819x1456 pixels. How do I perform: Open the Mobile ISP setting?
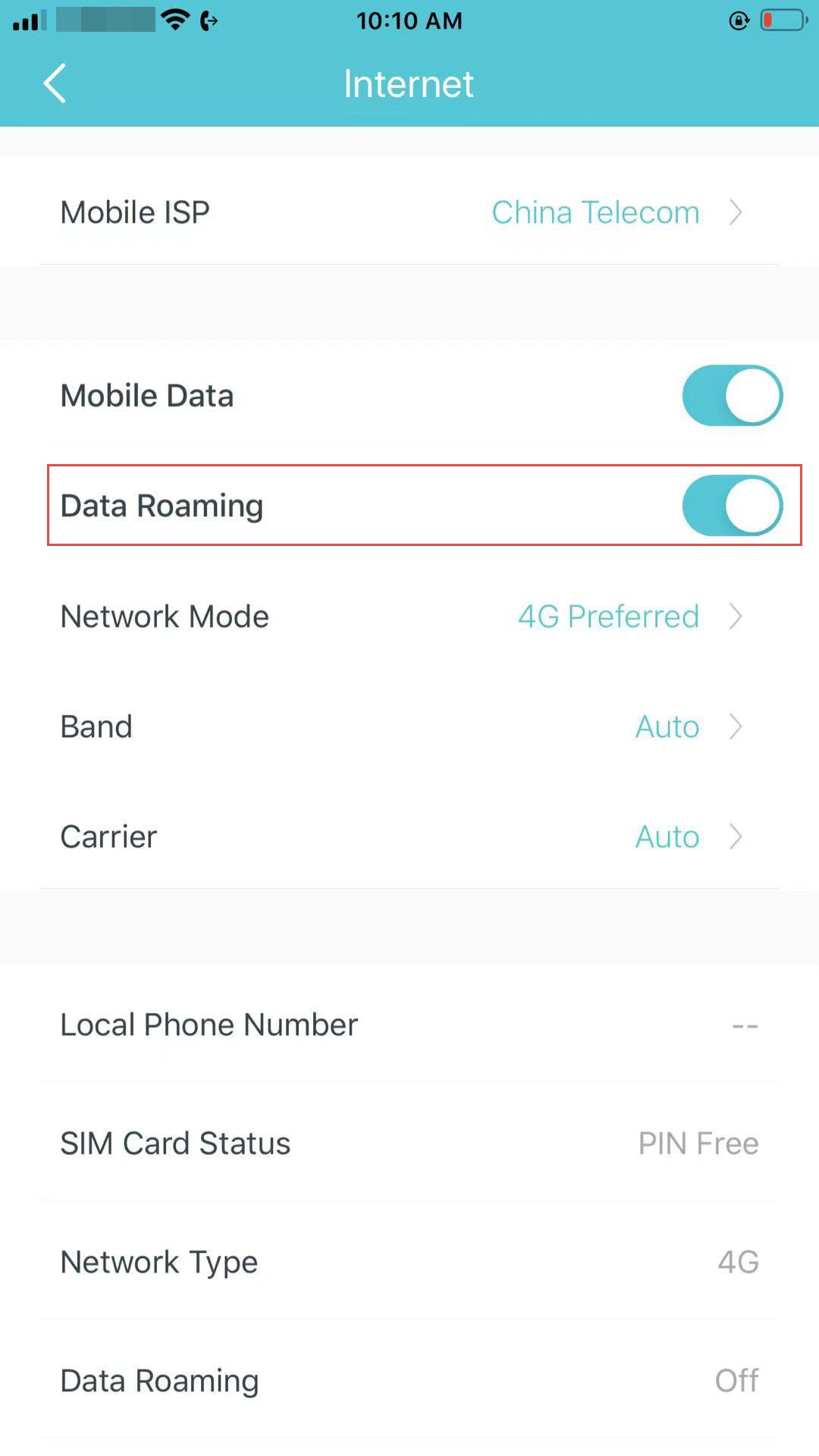[409, 212]
